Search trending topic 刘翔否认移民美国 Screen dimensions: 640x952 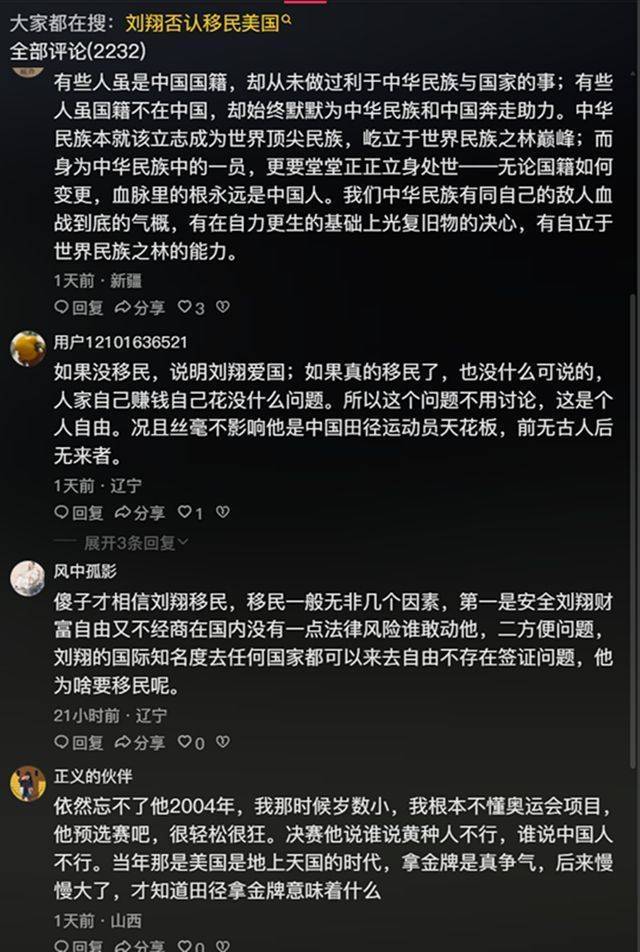pos(208,20)
